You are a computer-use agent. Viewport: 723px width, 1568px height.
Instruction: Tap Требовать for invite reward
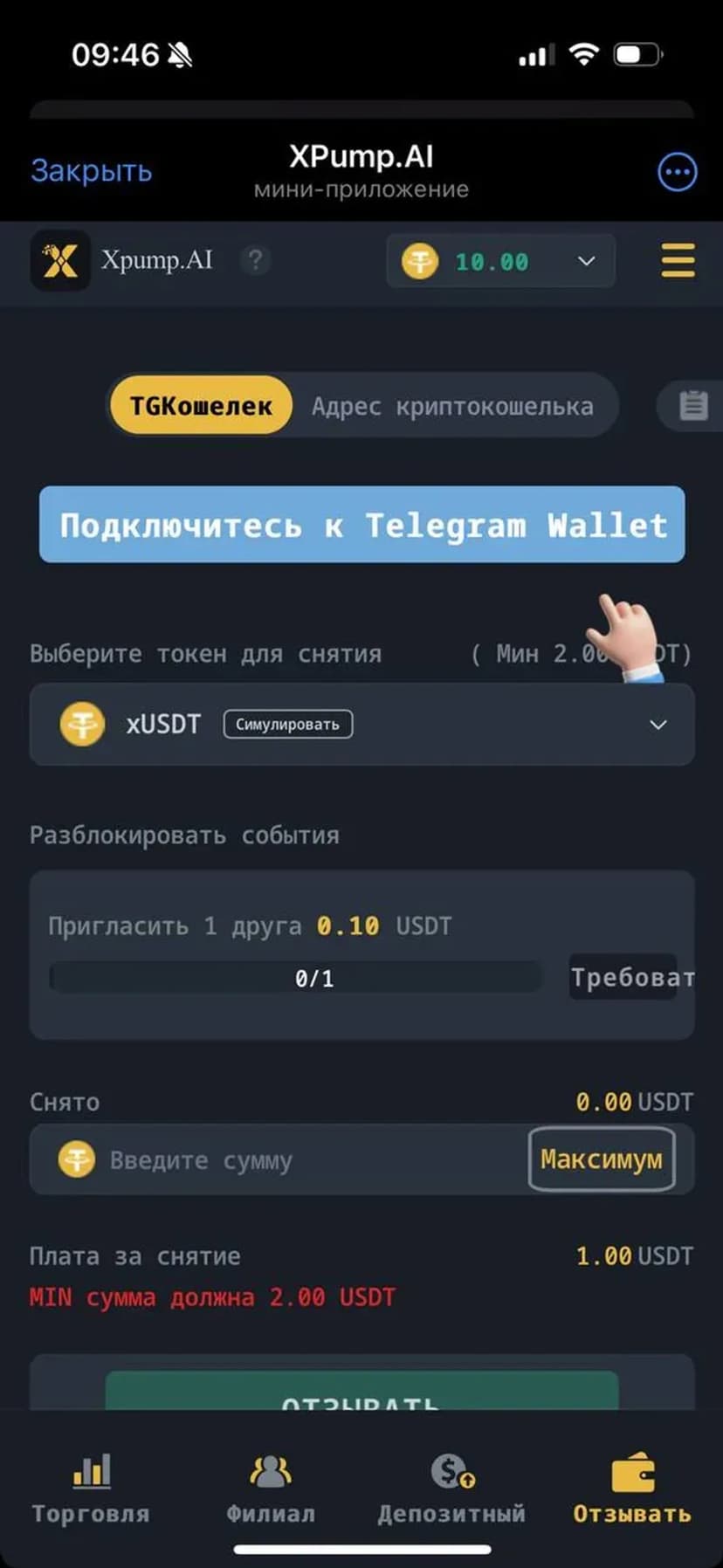coord(630,977)
